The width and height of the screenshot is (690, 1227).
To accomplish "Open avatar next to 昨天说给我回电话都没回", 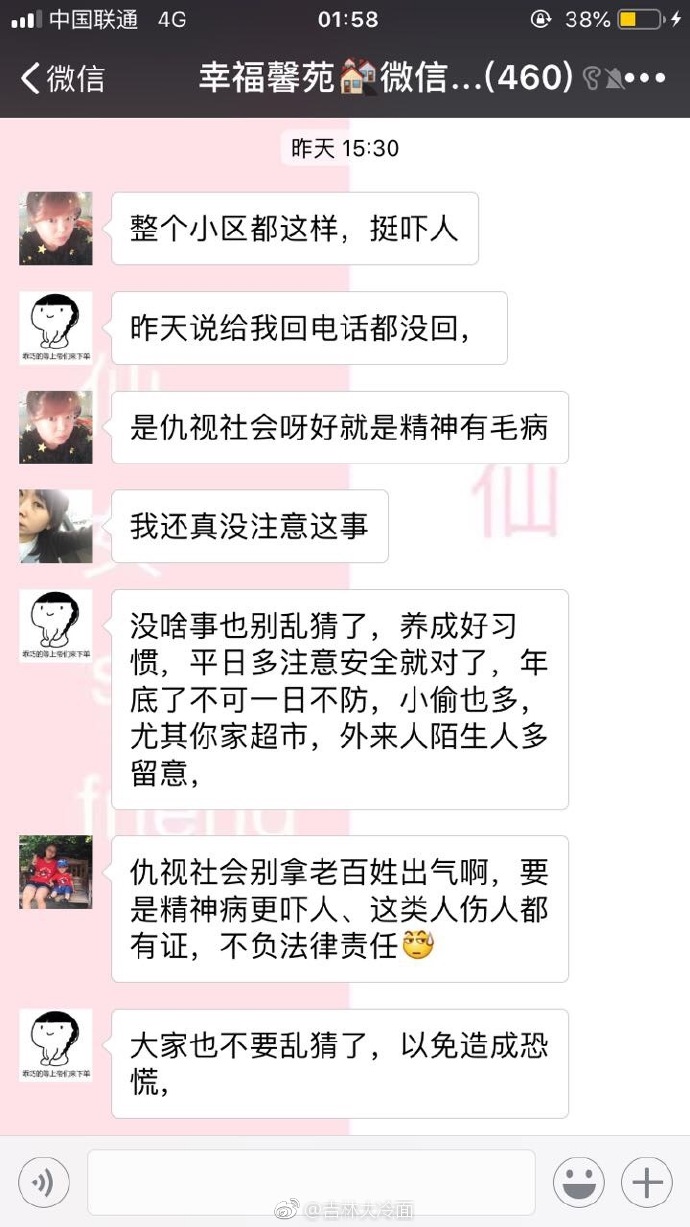I will (x=56, y=328).
